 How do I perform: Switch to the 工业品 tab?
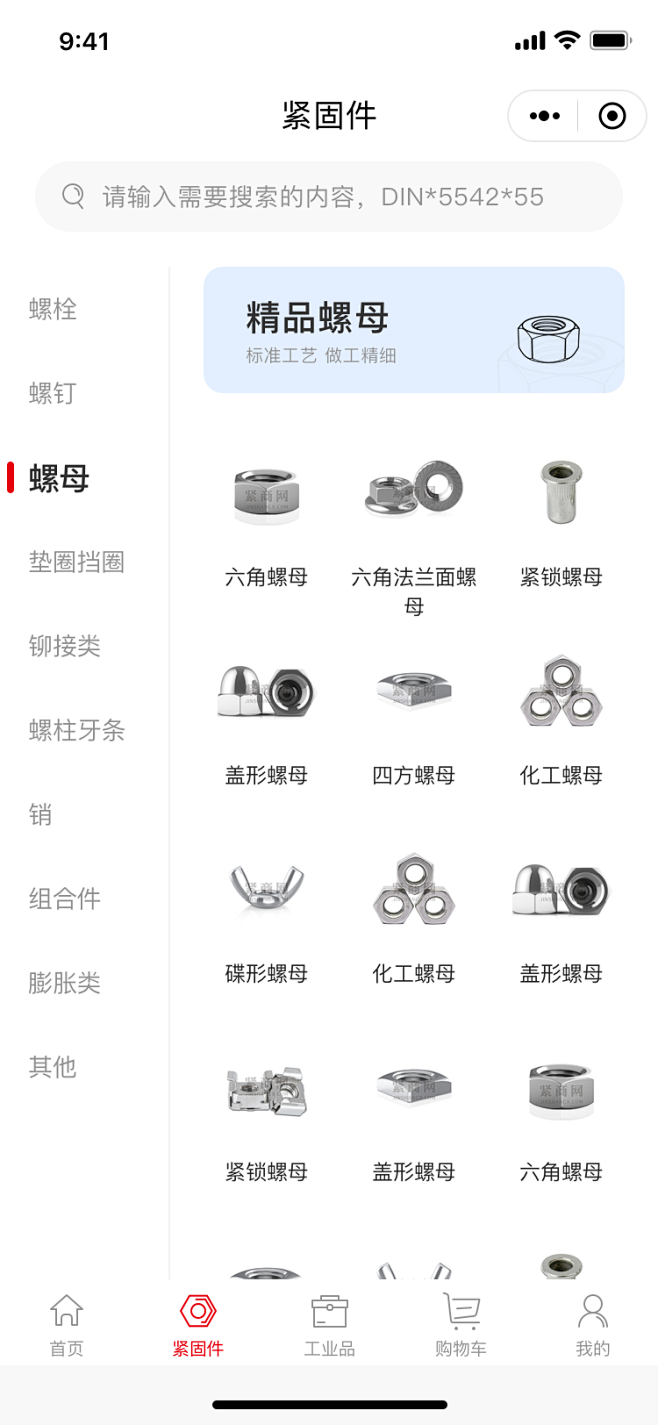click(329, 1324)
